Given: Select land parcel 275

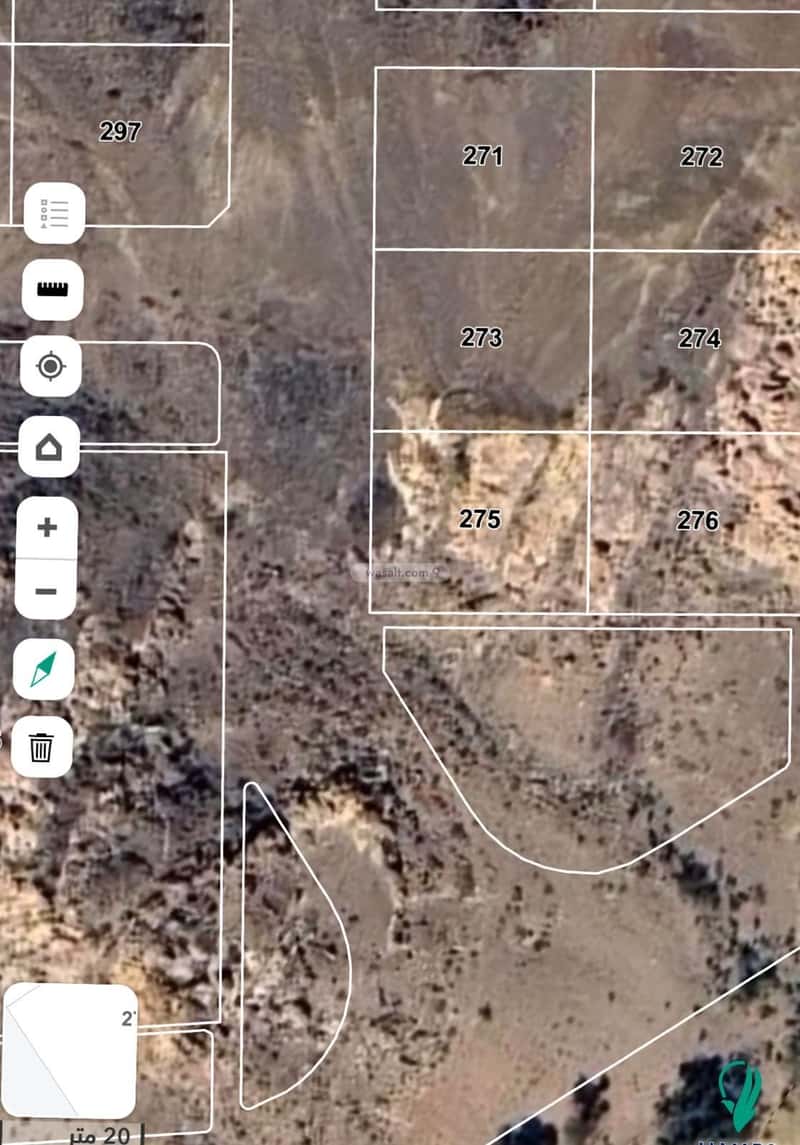Looking at the screenshot, I should point(479,520).
